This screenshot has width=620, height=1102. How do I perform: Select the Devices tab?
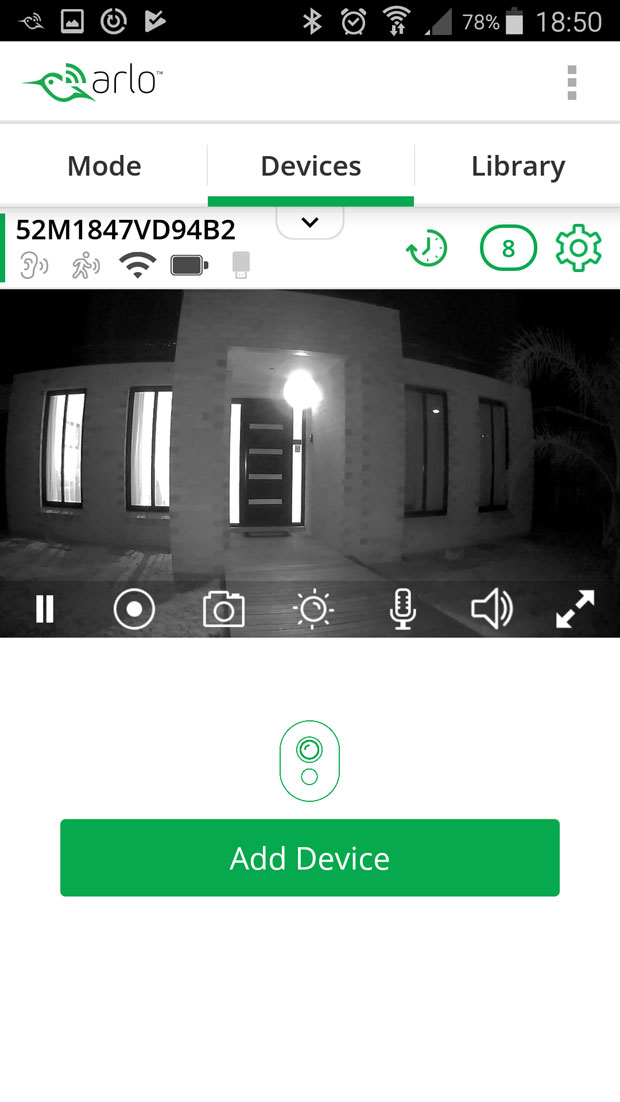[311, 166]
